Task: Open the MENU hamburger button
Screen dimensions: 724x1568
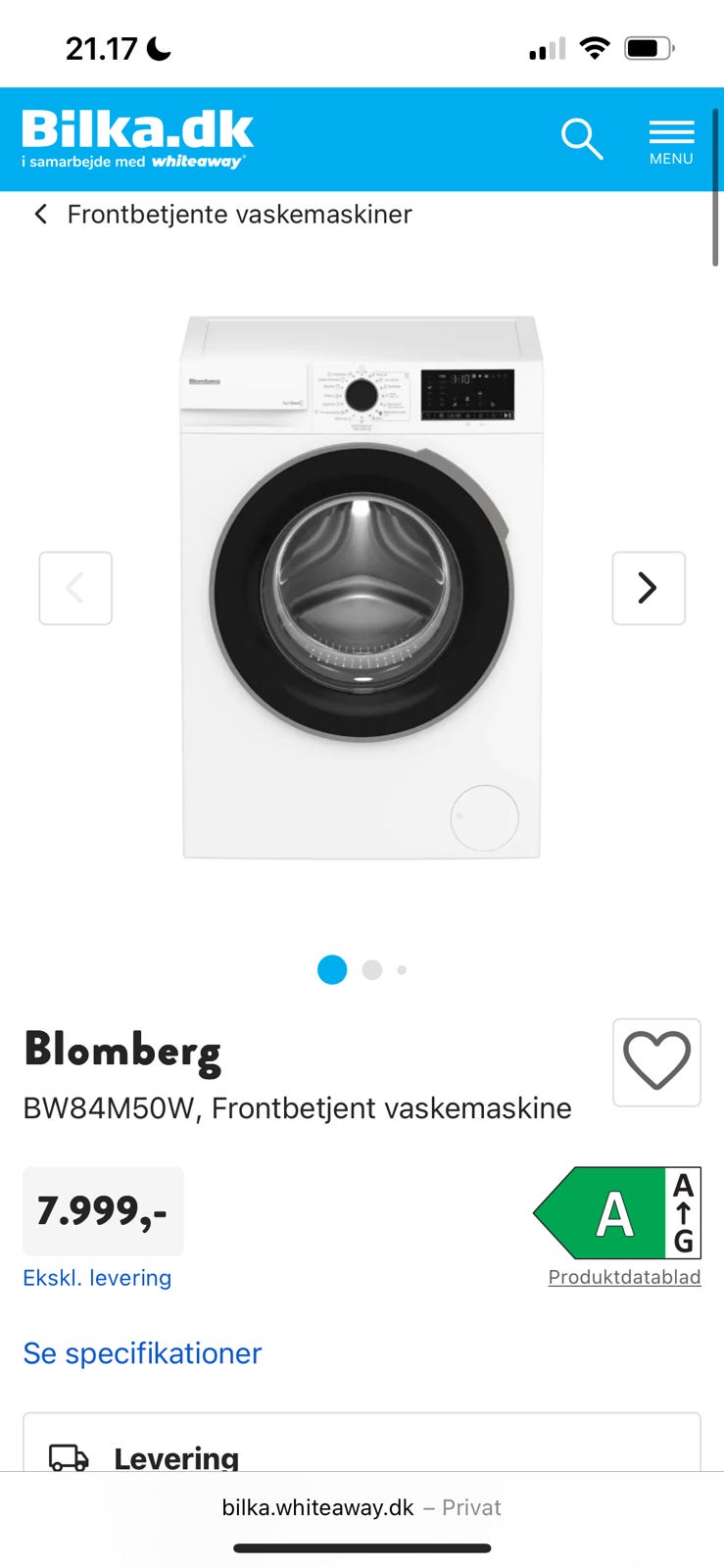Action: click(x=671, y=142)
